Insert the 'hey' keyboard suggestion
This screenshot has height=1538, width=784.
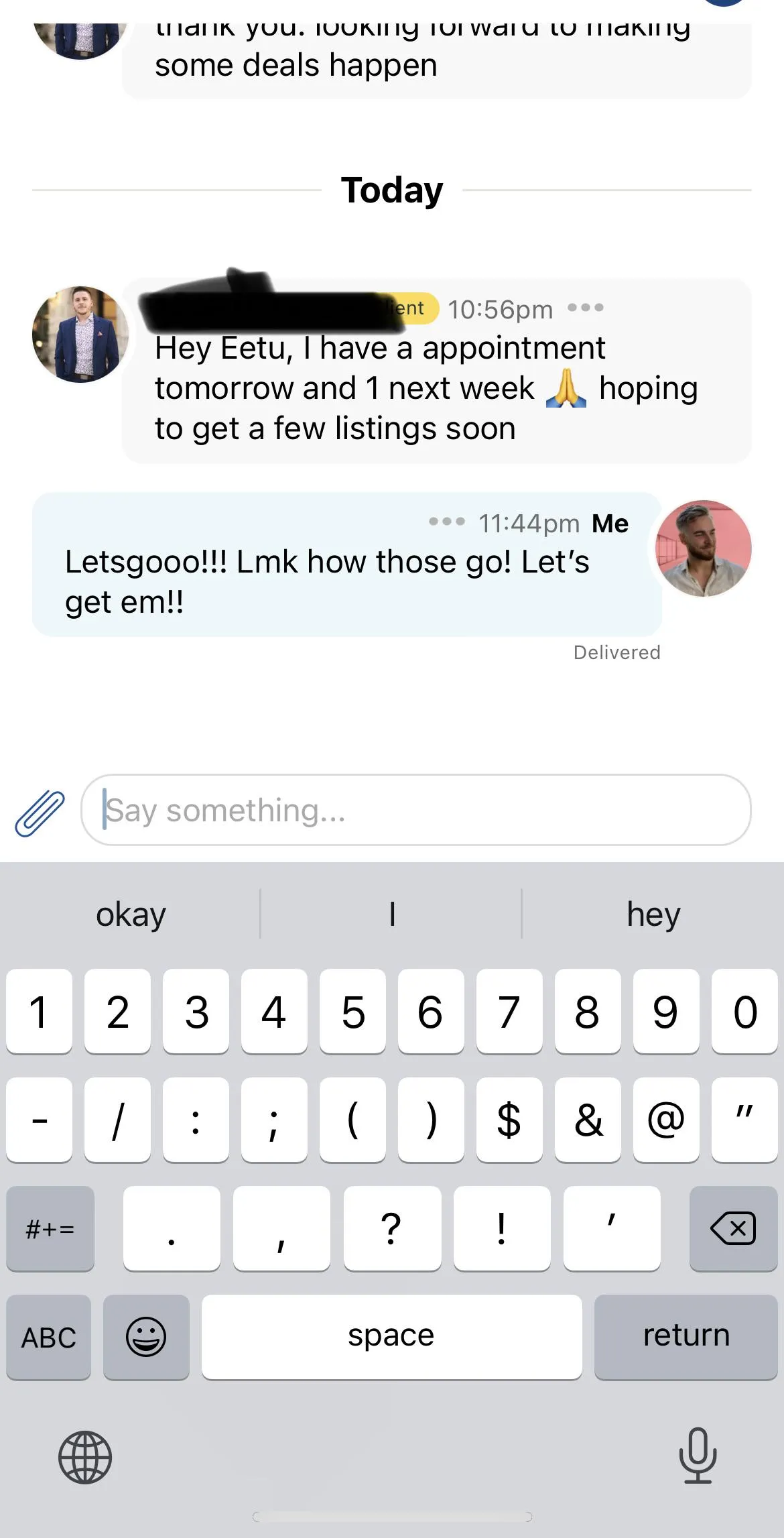click(653, 914)
